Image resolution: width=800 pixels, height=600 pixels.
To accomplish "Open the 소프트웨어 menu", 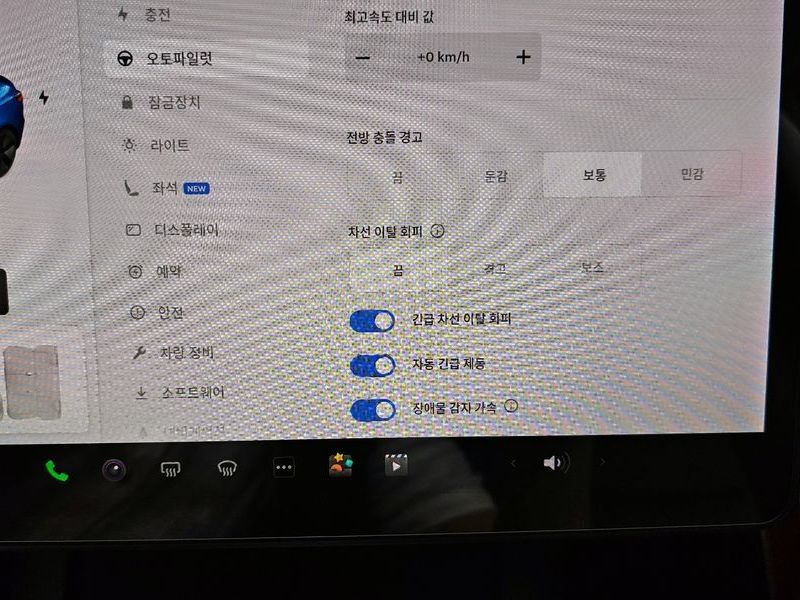I will click(192, 393).
